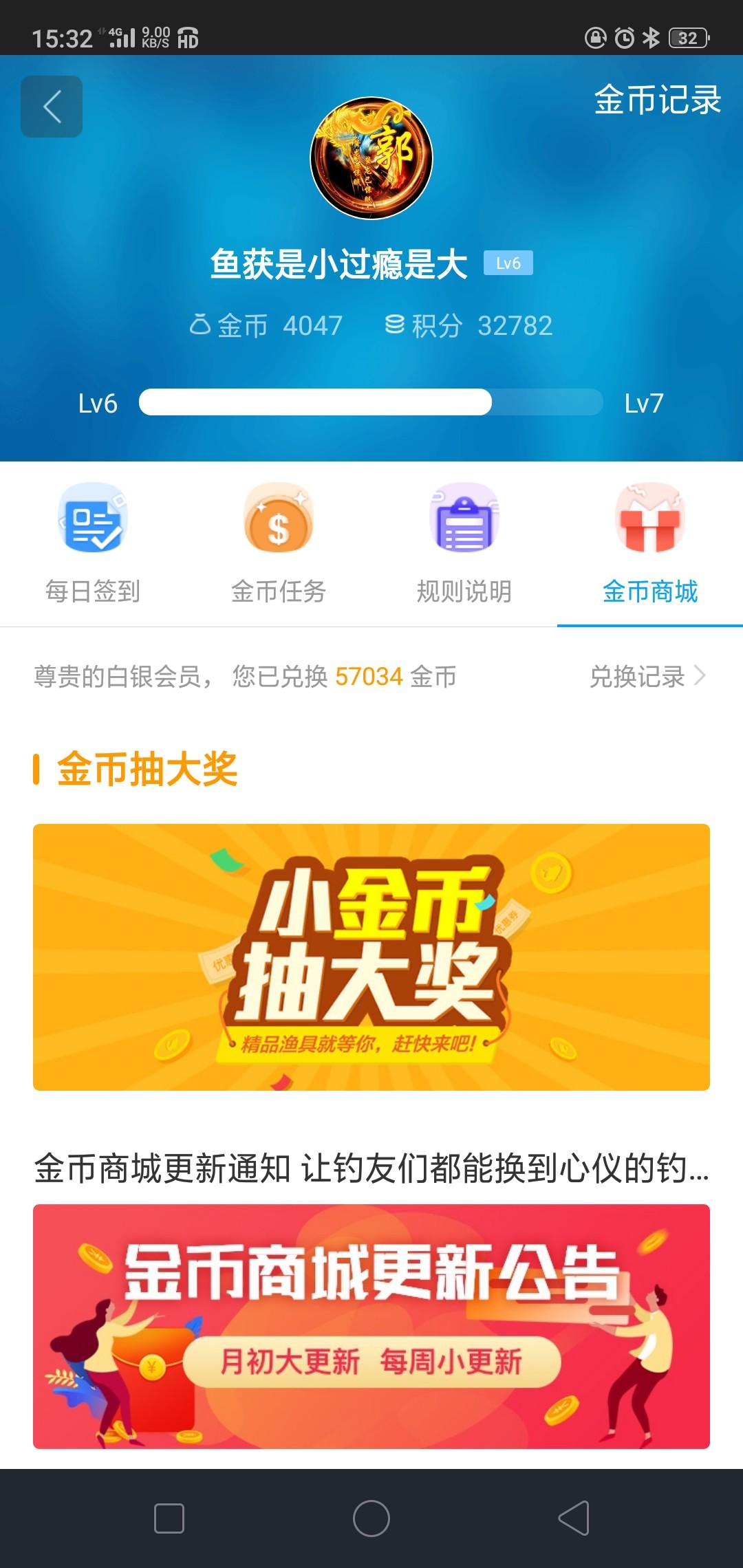Switch to the 每日签到 tab

click(x=93, y=545)
